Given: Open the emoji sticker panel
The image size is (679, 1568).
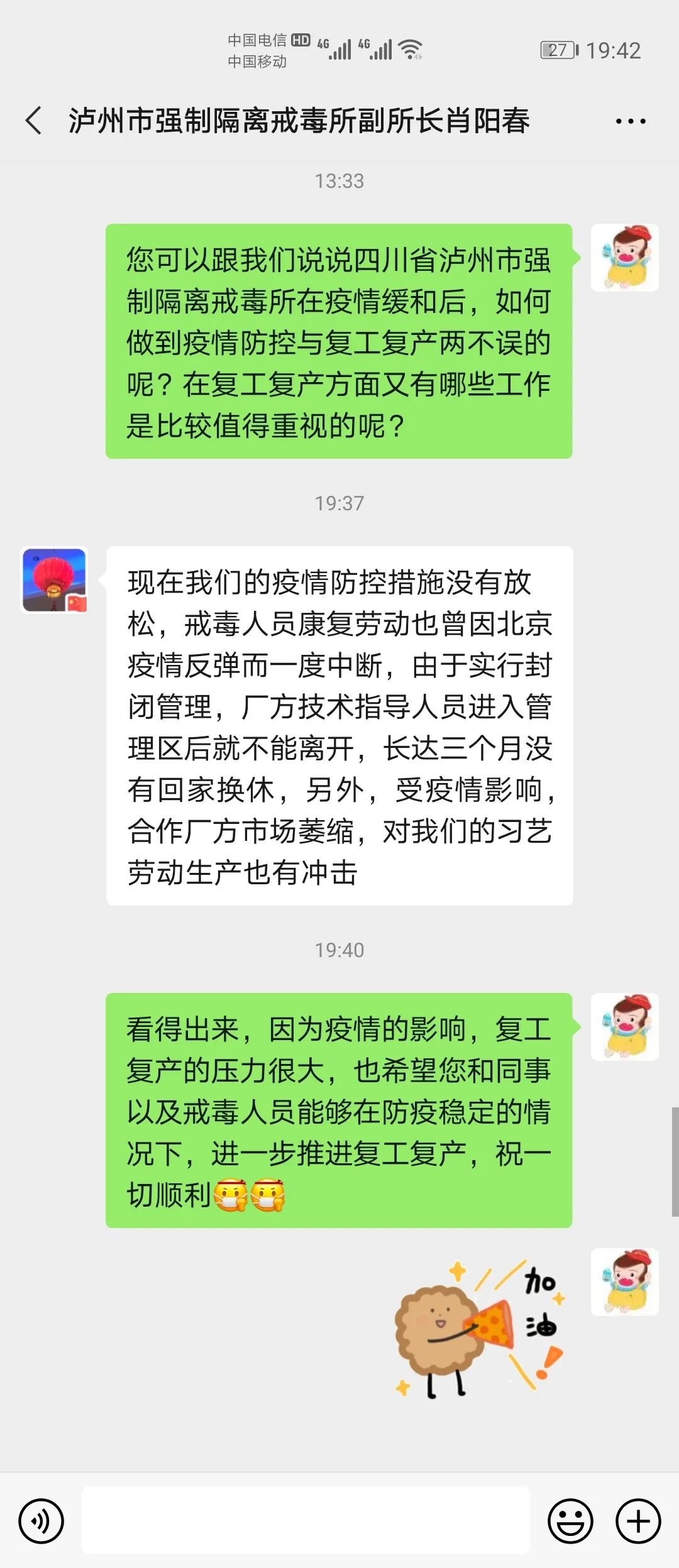Looking at the screenshot, I should click(x=570, y=1521).
